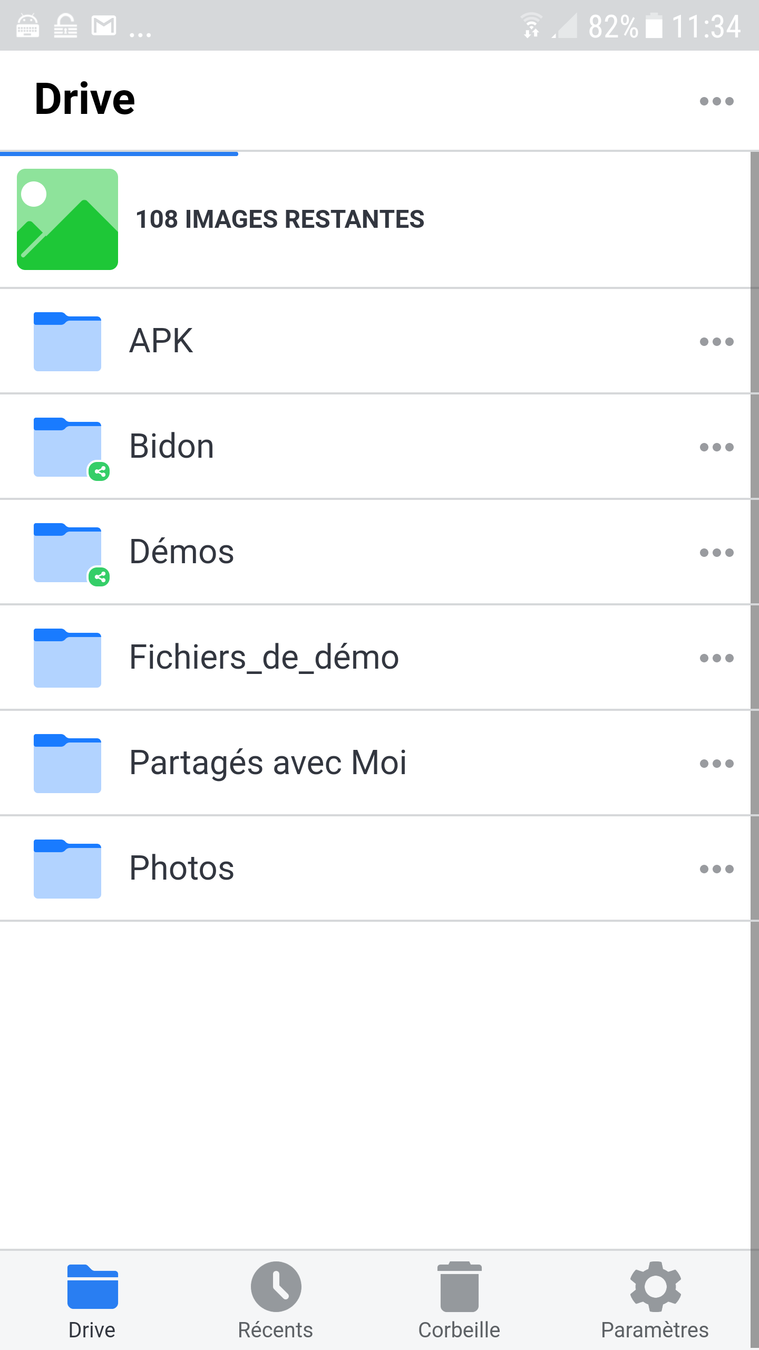Show more options for Bidon
759x1350 pixels.
click(x=716, y=447)
